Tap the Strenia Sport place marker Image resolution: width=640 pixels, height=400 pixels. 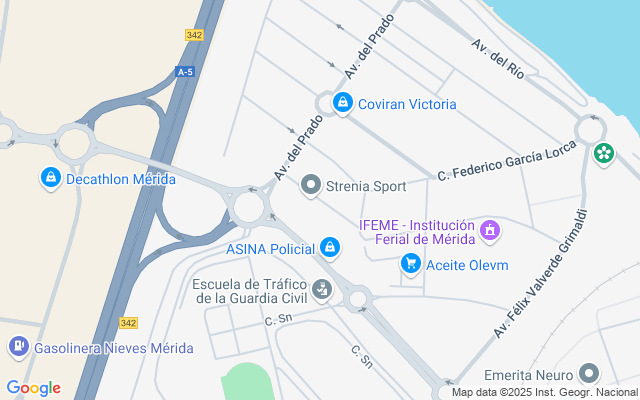pyautogui.click(x=310, y=185)
